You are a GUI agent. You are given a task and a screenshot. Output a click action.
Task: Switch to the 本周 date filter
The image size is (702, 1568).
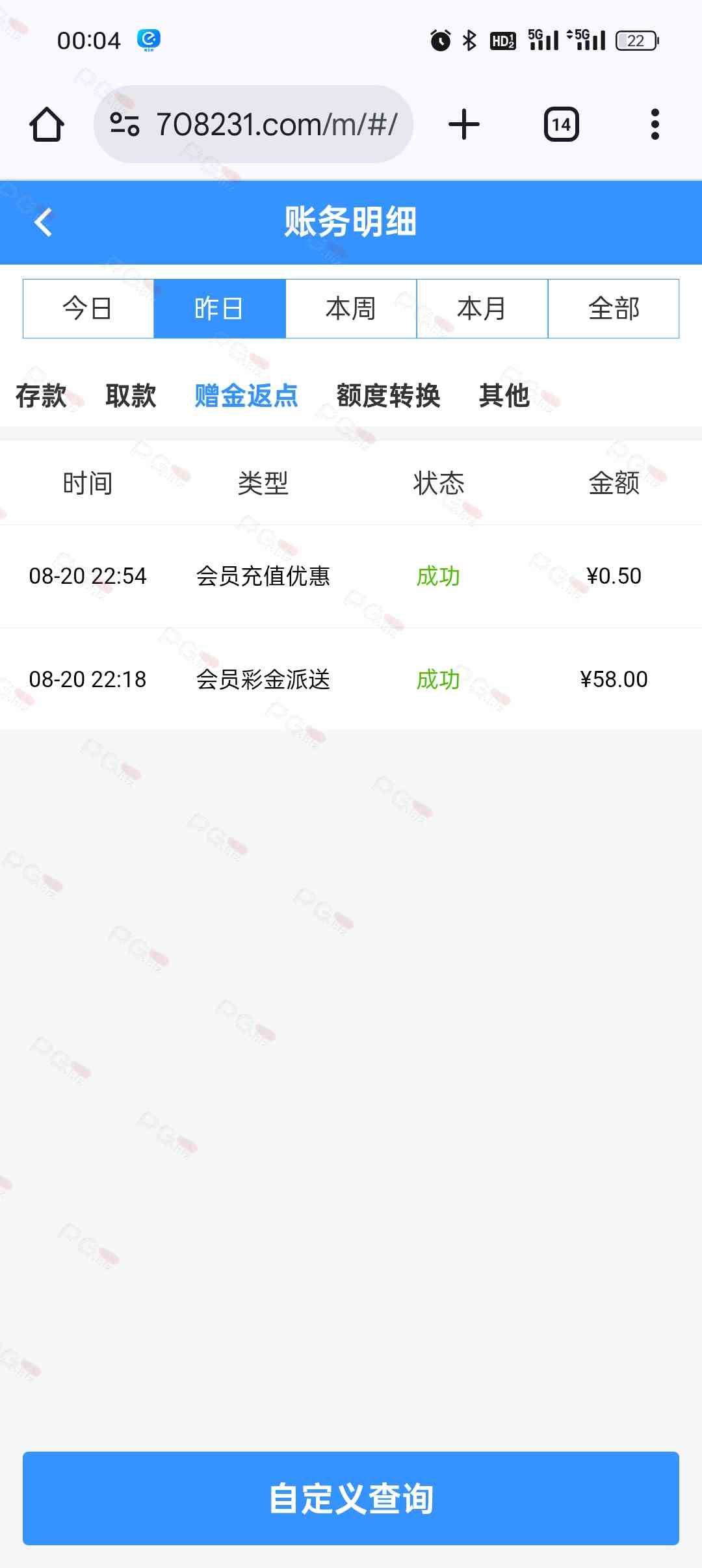pyautogui.click(x=351, y=309)
